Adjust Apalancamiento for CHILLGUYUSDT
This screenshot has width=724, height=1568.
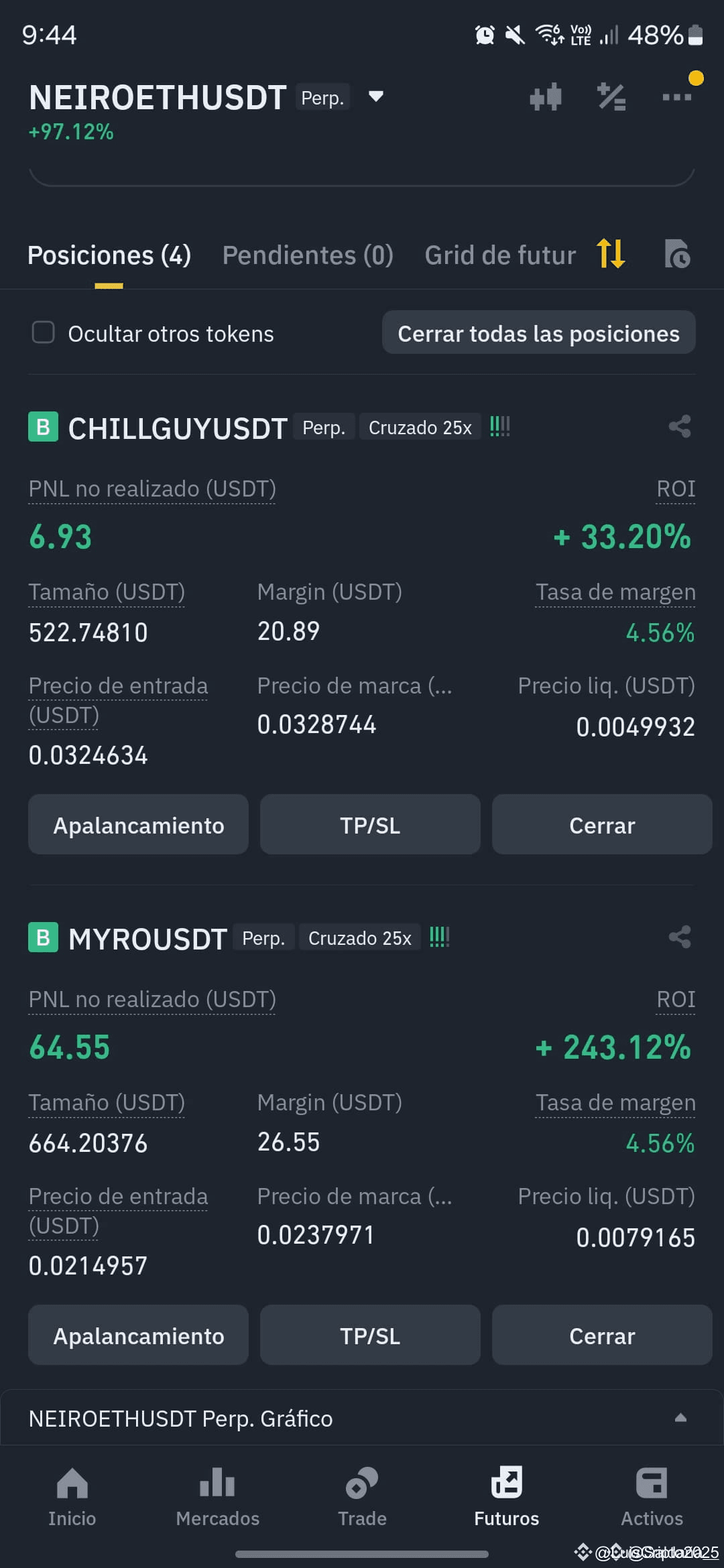click(138, 825)
